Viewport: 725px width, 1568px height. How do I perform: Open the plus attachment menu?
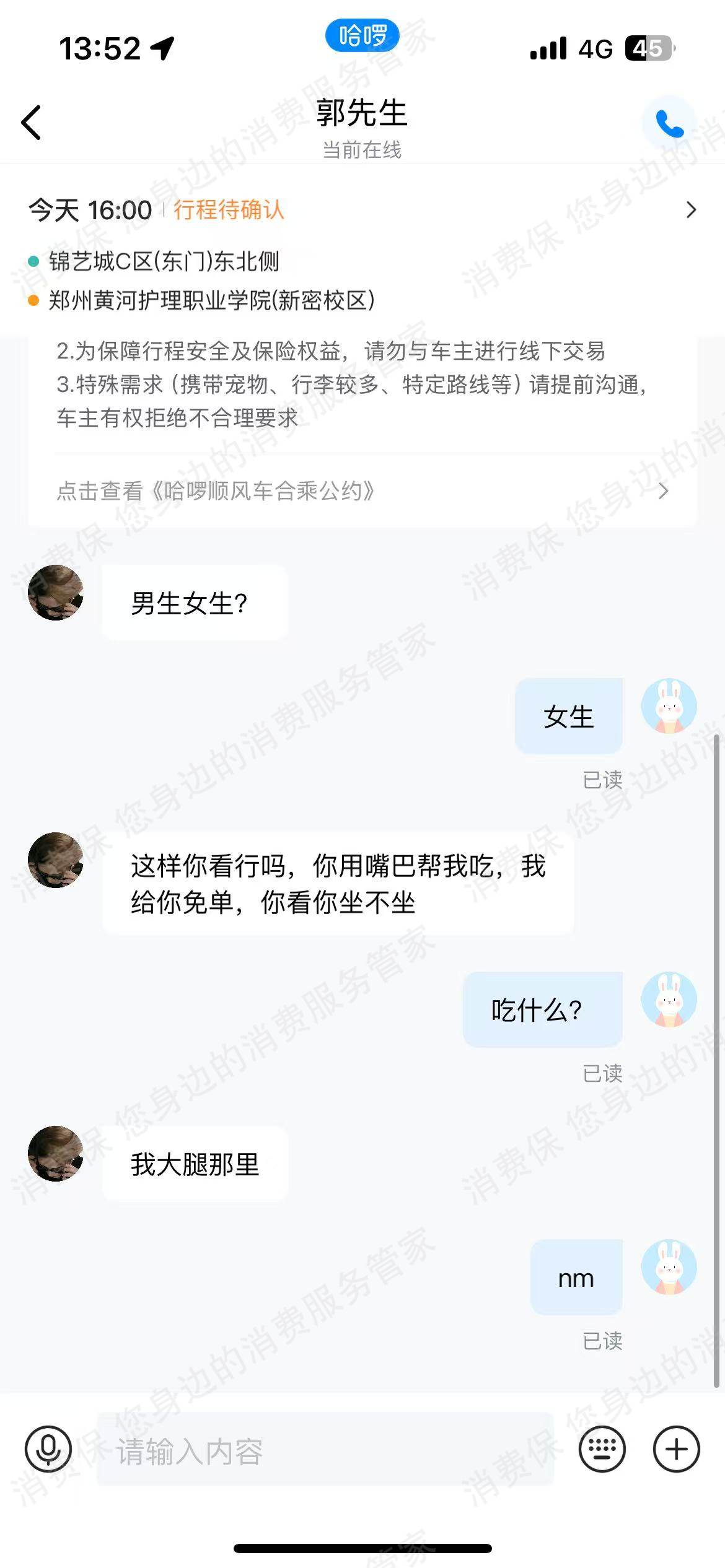[676, 1449]
